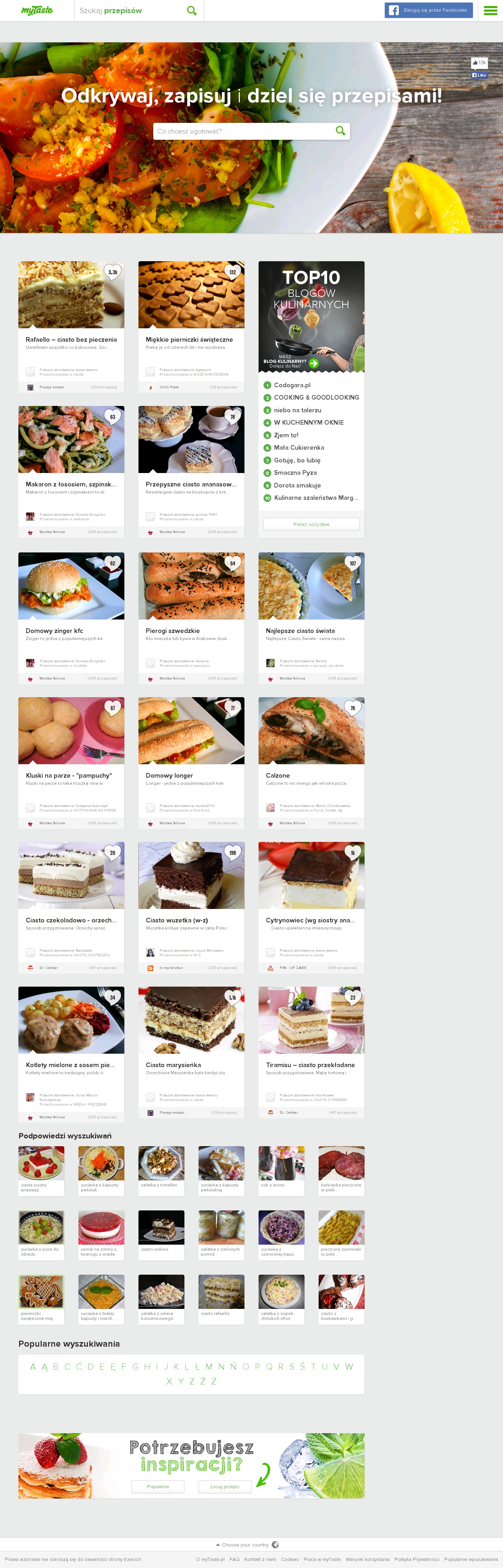Viewport: 503px width, 1568px height.
Task: Browse popular searches starting with letter M
Action: (209, 1366)
